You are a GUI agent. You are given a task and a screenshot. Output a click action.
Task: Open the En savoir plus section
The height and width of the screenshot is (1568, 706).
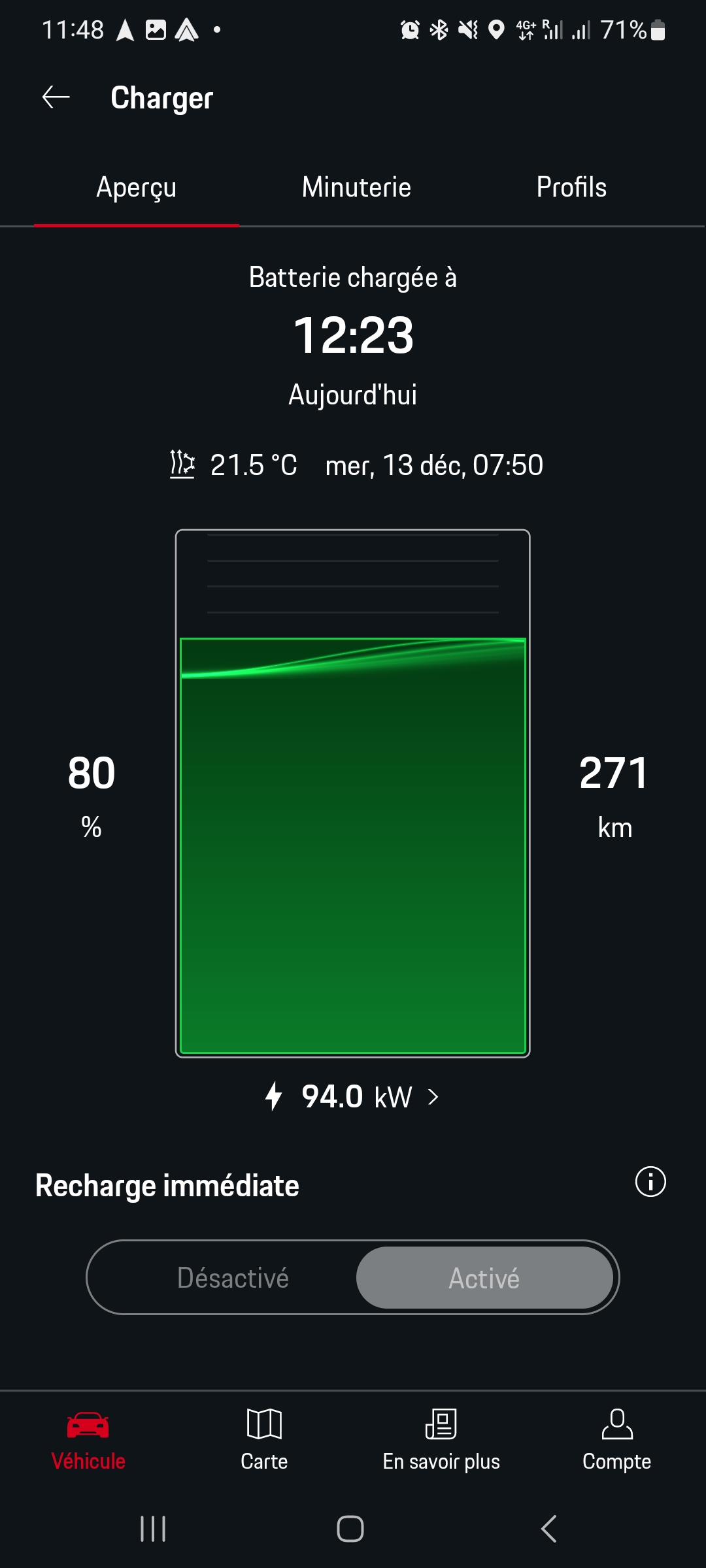click(441, 1441)
